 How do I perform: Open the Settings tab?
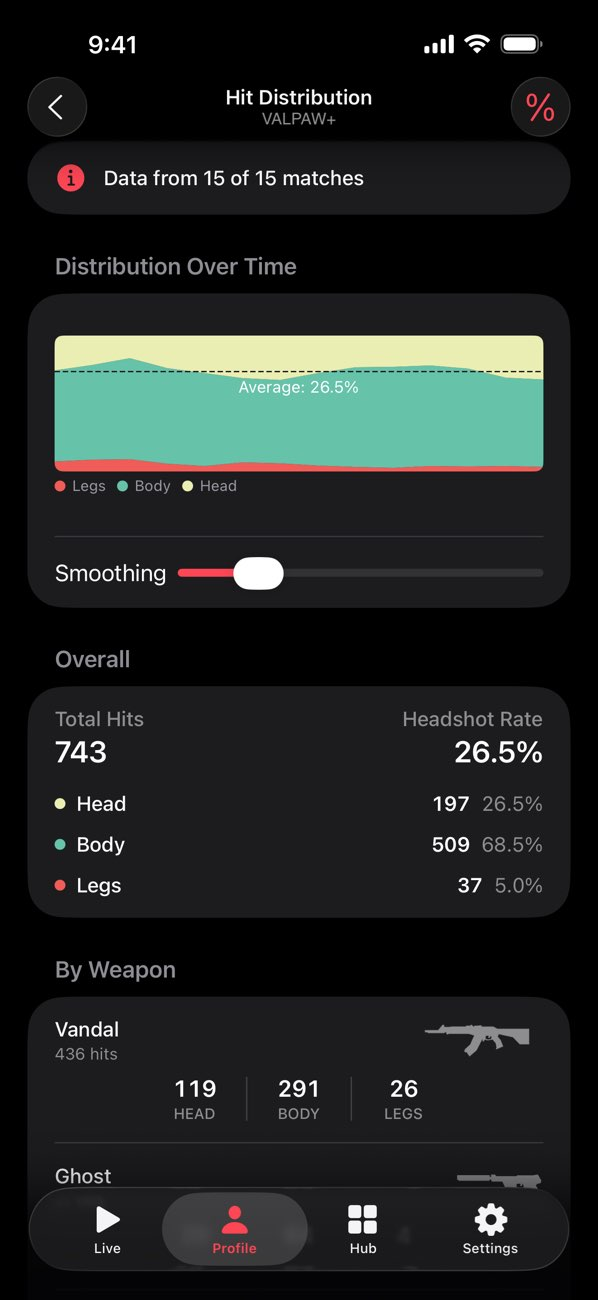click(x=490, y=1229)
